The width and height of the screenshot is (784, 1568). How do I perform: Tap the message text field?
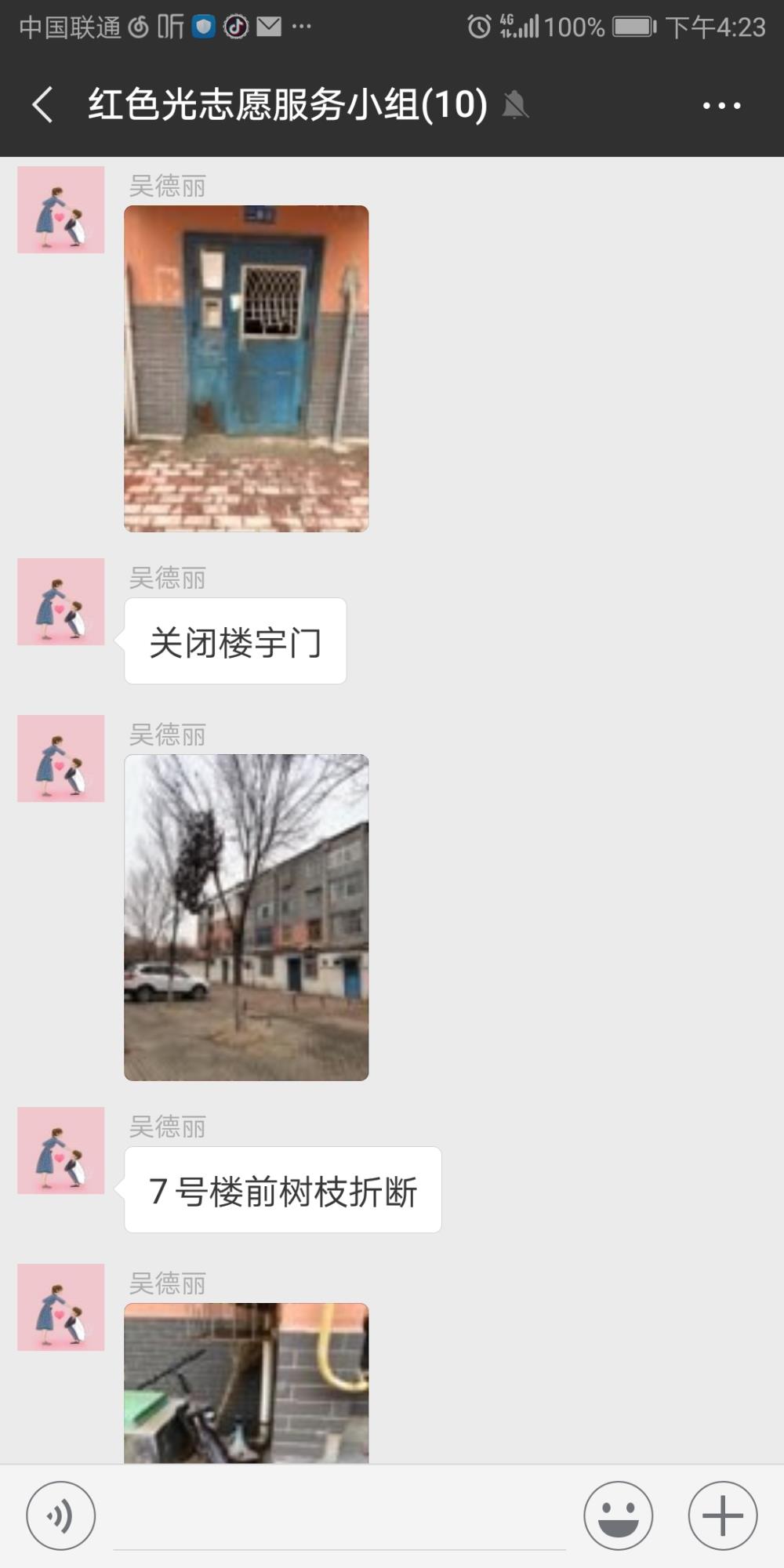point(339,1517)
